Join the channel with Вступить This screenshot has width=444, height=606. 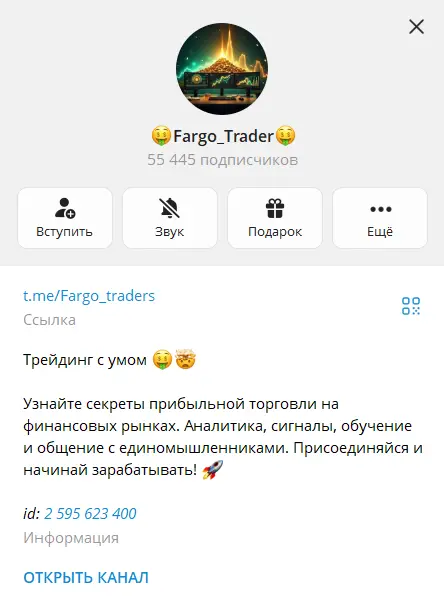click(x=65, y=218)
